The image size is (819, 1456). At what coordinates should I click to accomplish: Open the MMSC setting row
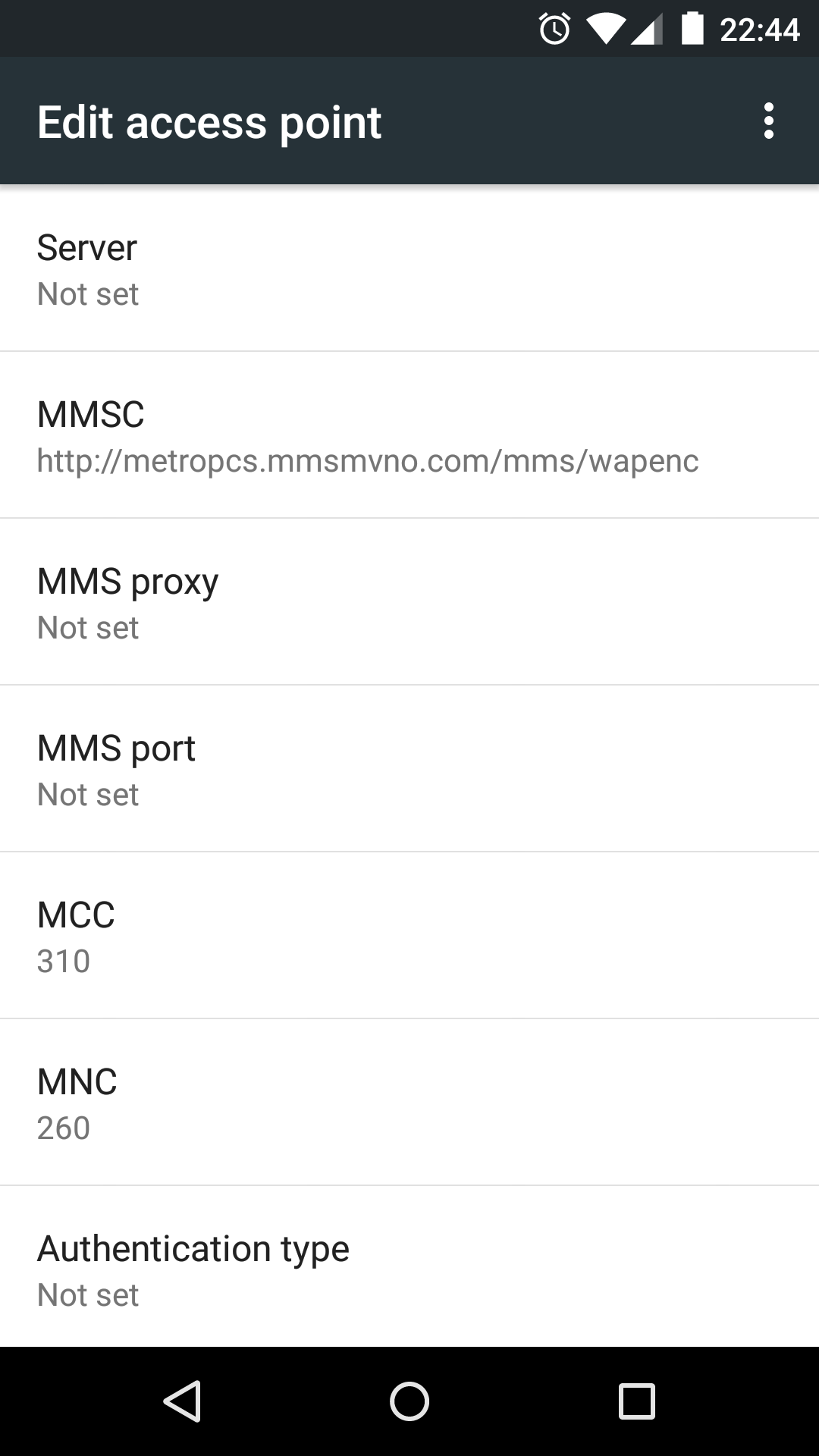pos(409,436)
